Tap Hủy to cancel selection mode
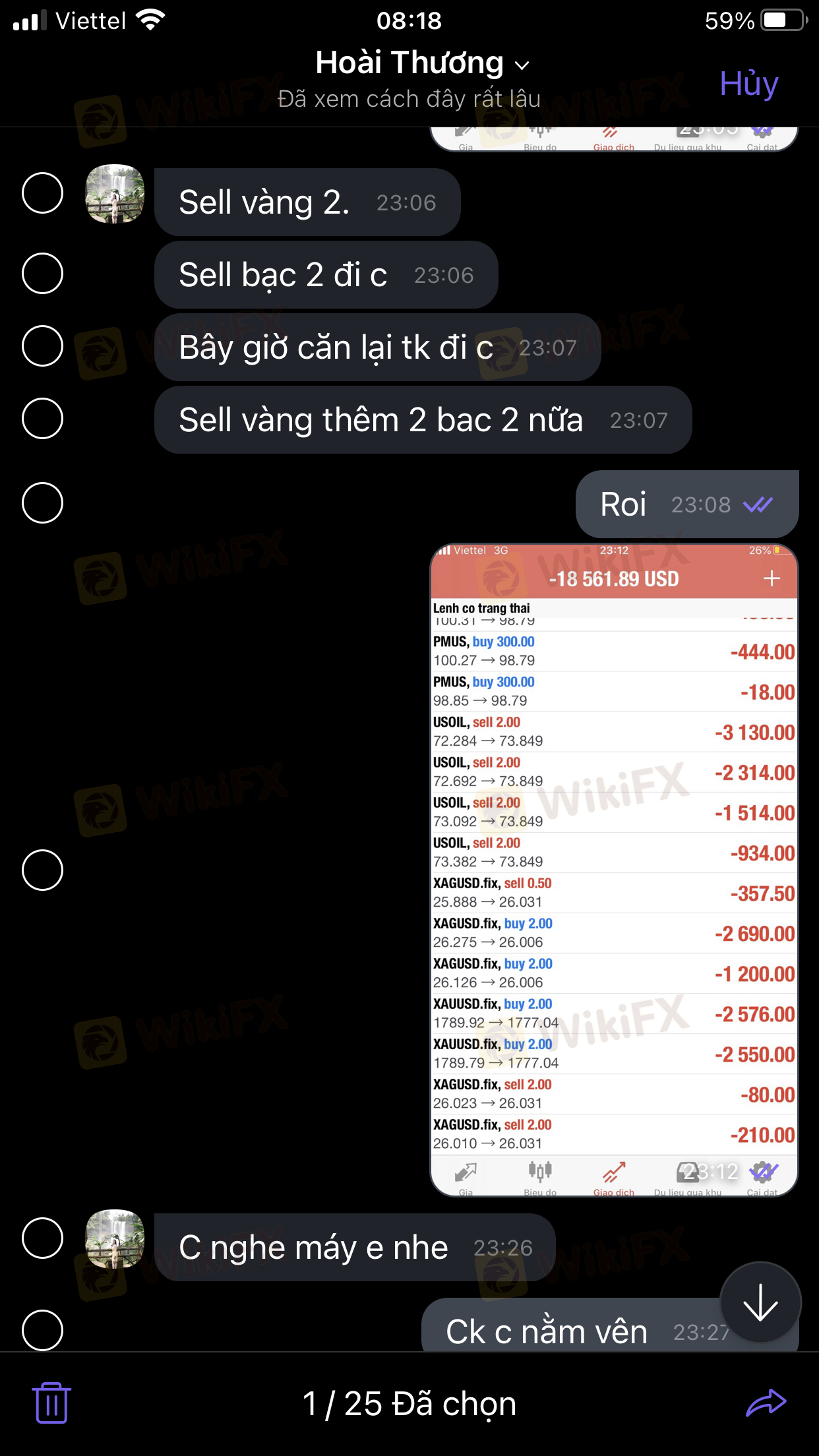 pos(748,84)
